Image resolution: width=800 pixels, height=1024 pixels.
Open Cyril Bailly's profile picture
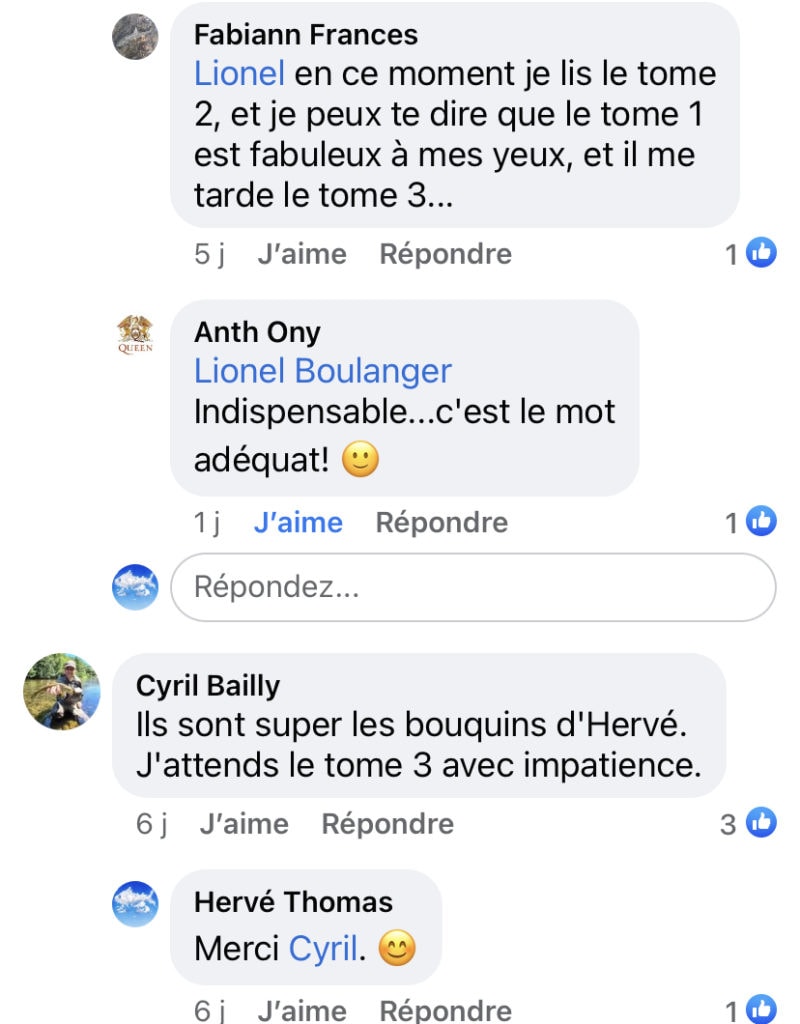[62, 690]
